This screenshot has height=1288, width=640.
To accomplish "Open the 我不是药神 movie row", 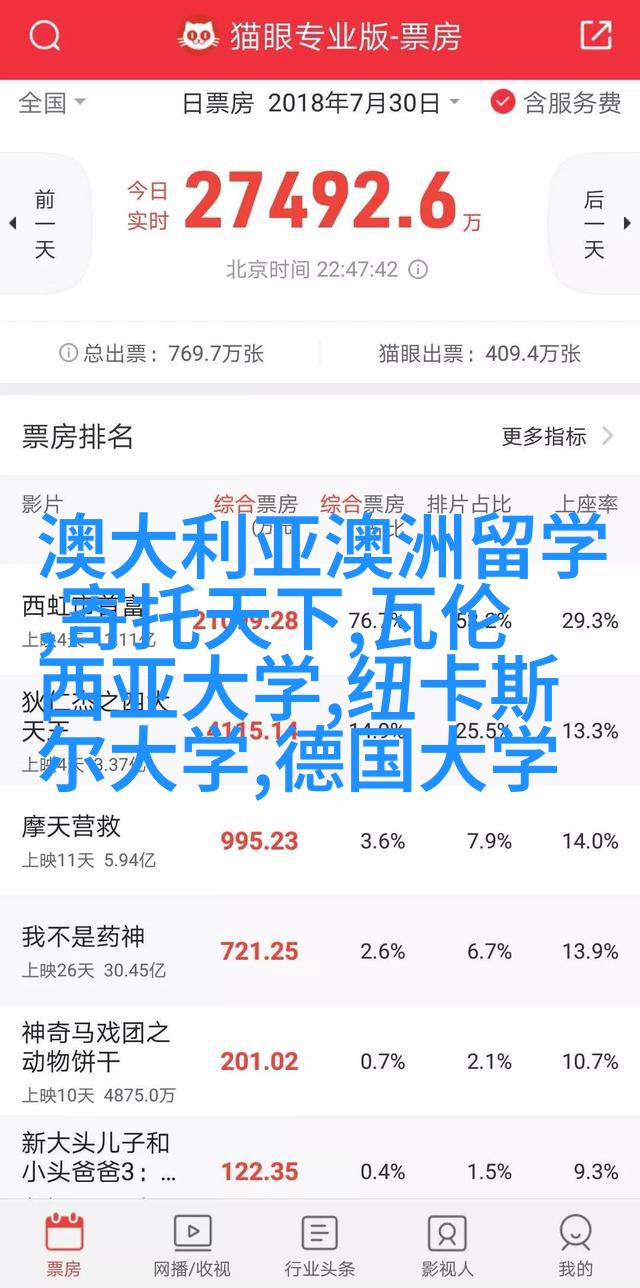I will click(320, 951).
